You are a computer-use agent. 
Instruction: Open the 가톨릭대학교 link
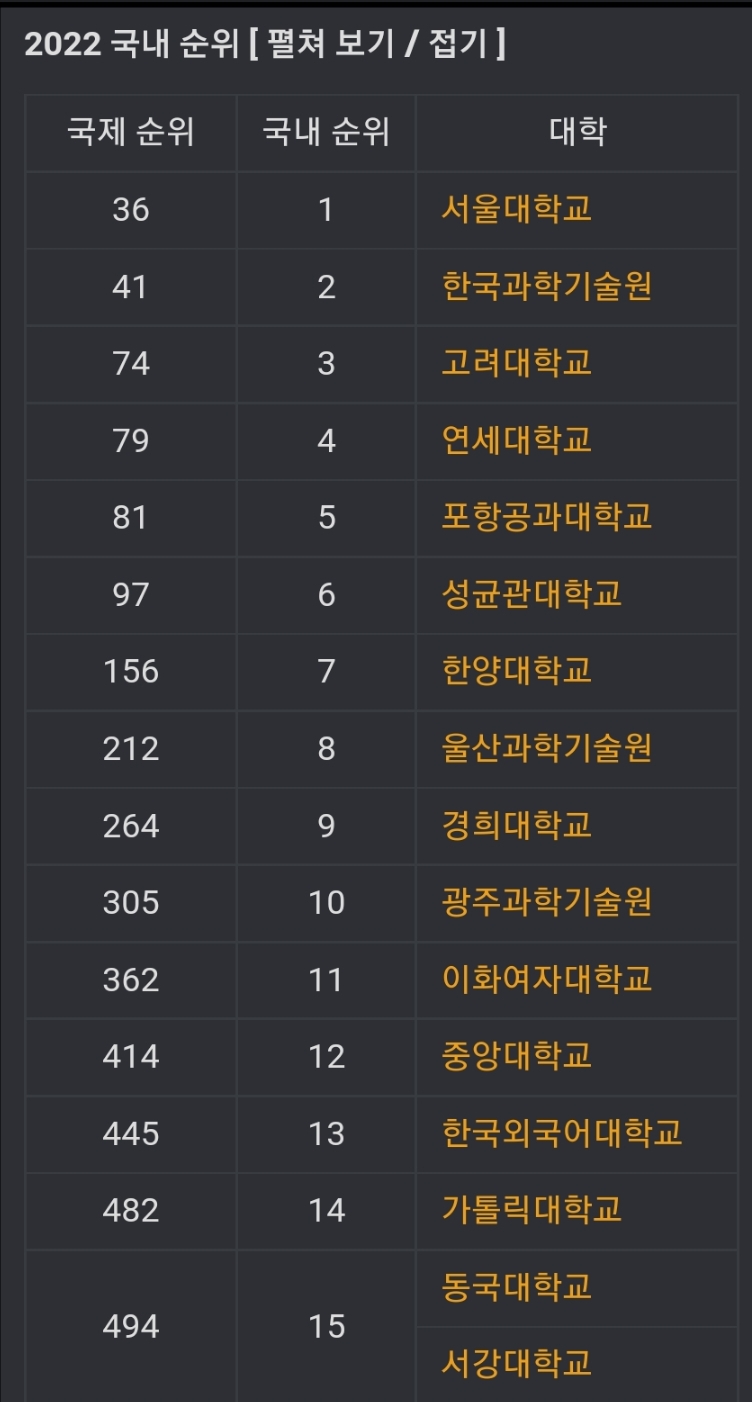[531, 1210]
